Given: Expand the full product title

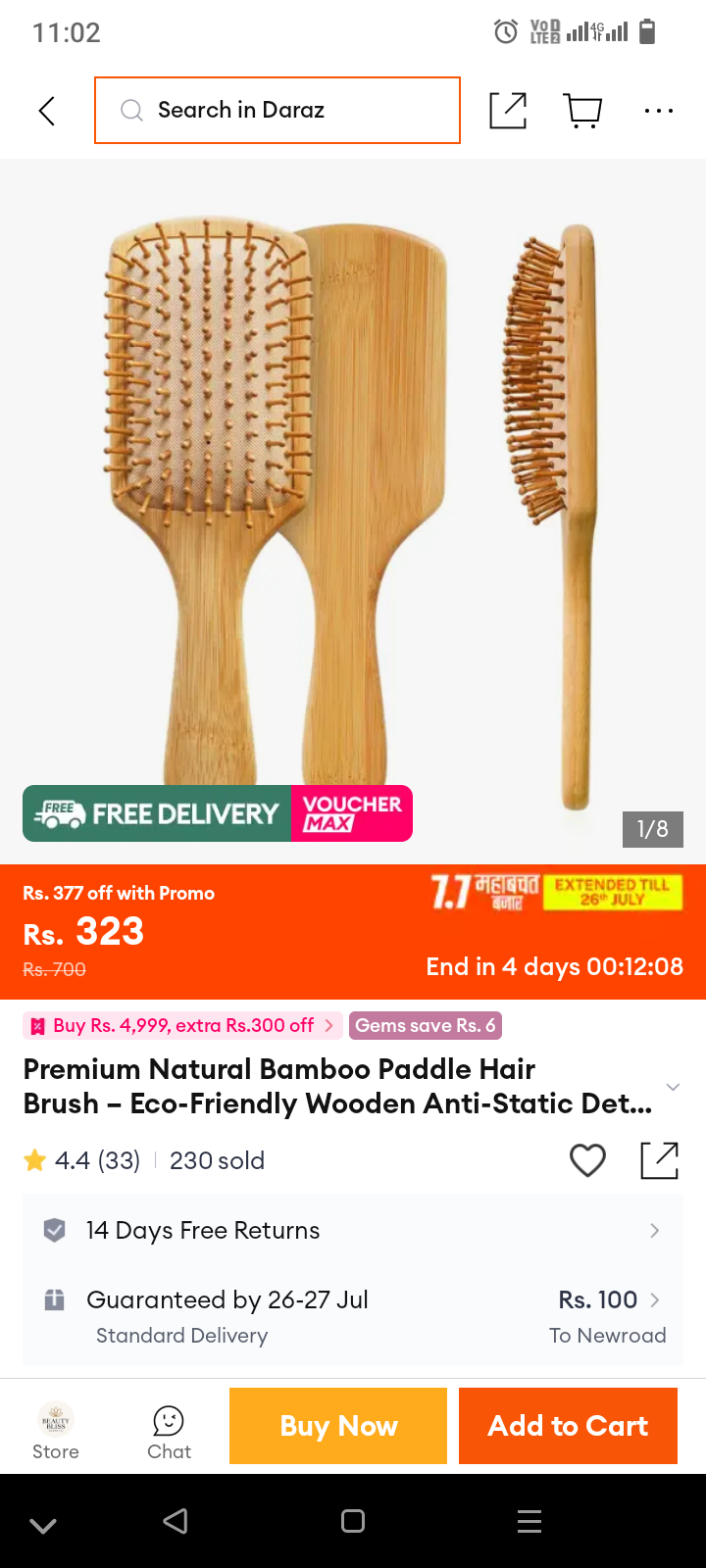Looking at the screenshot, I should pos(673,1087).
